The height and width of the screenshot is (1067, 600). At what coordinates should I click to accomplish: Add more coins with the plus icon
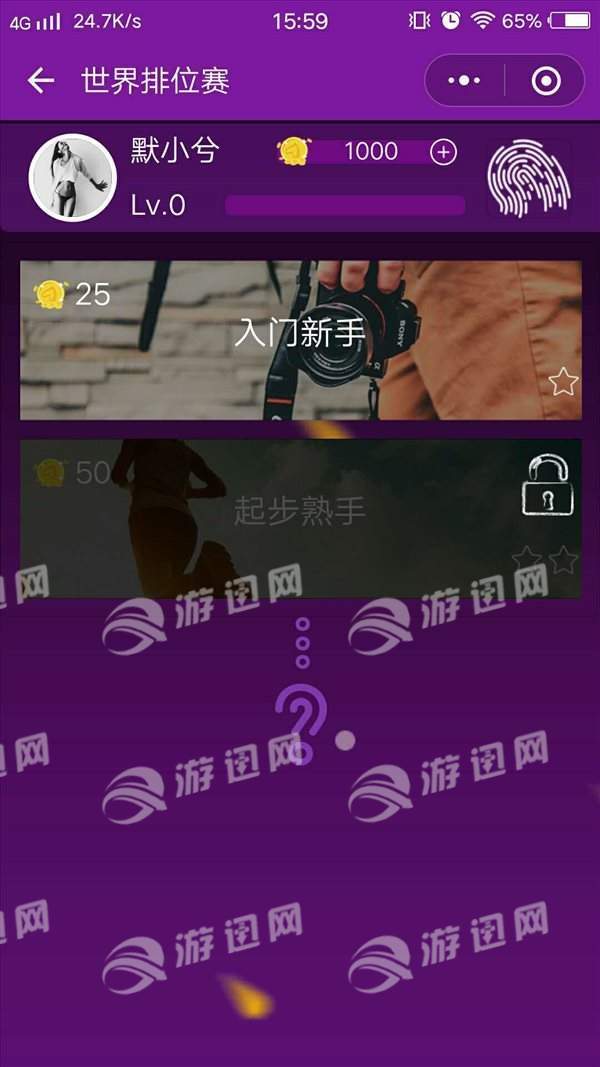443,152
